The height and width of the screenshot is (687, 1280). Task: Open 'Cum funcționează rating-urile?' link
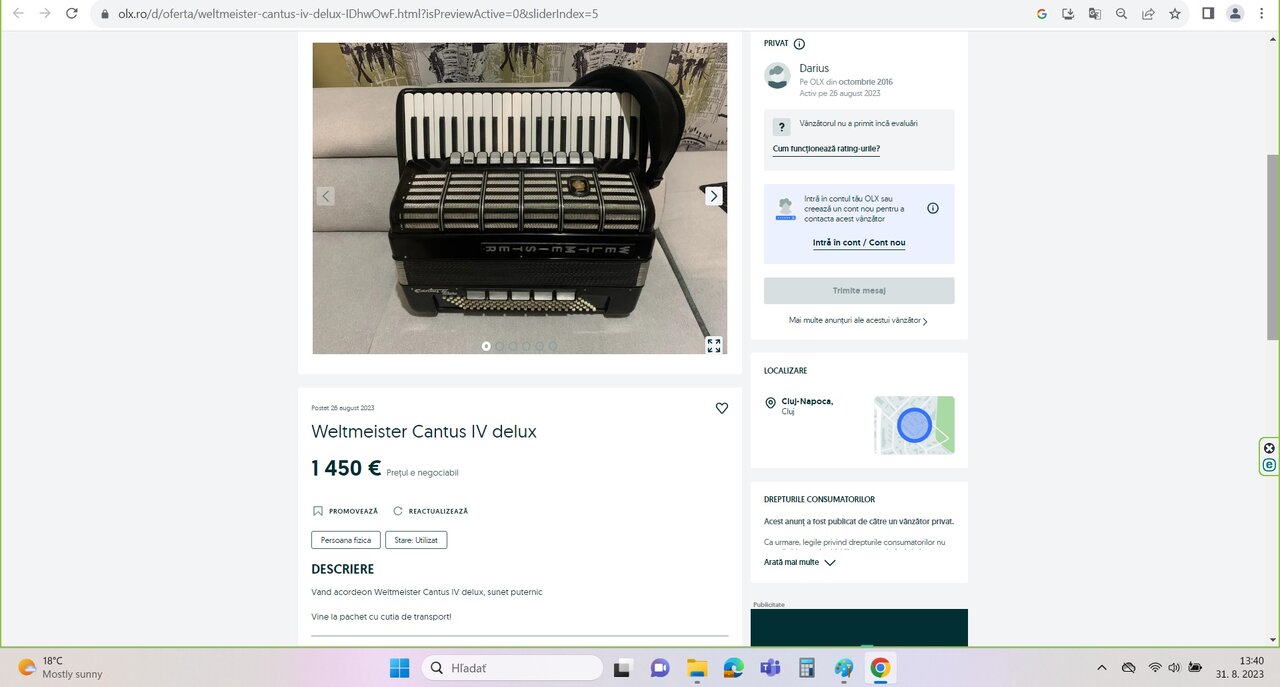tap(826, 149)
